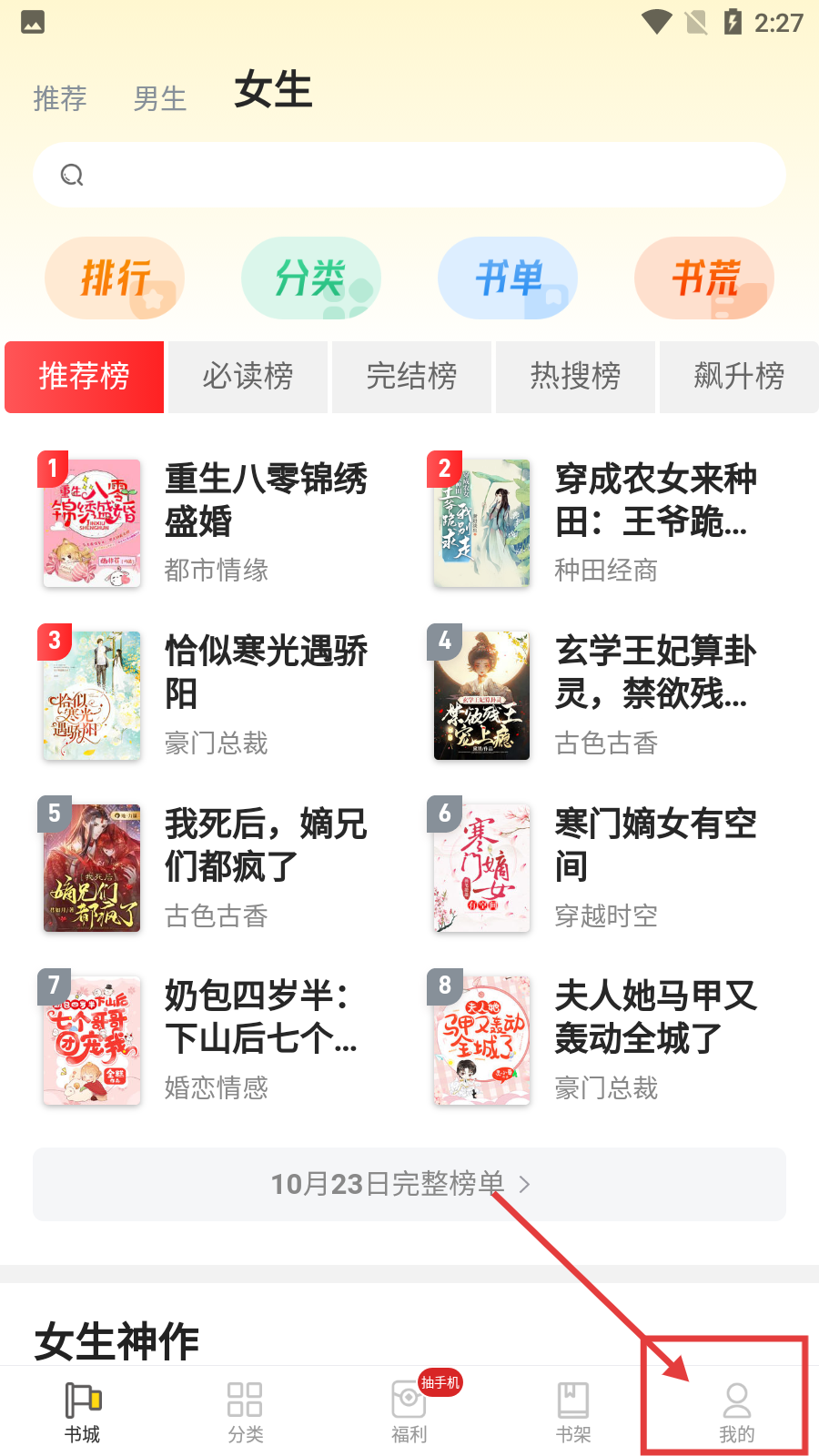Viewport: 819px width, 1456px height.
Task: Go to the 我的 profile tab
Action: coord(736,1410)
